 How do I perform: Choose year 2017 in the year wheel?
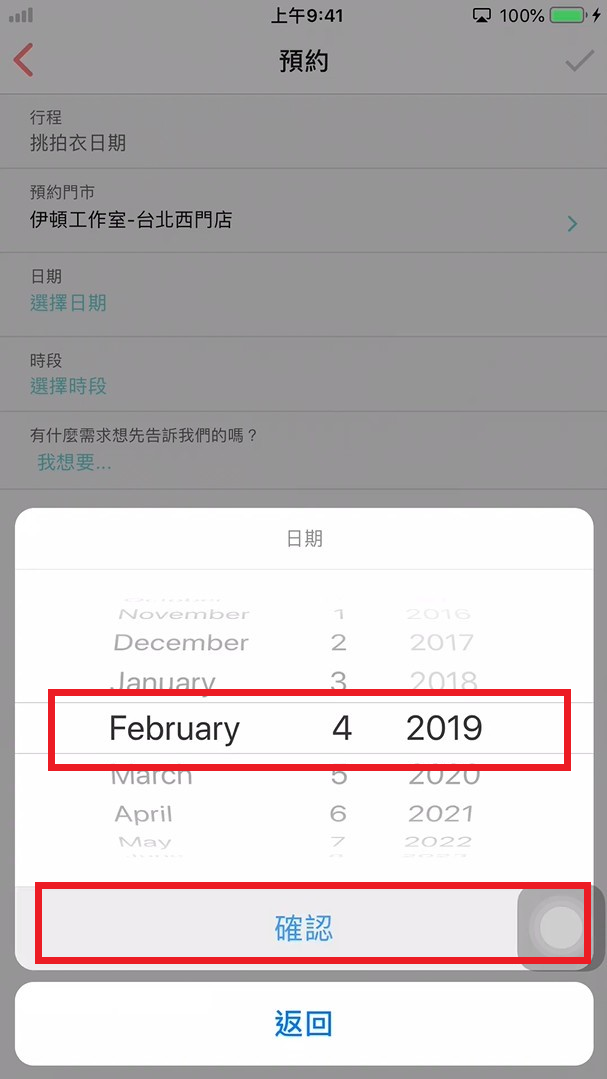(442, 643)
